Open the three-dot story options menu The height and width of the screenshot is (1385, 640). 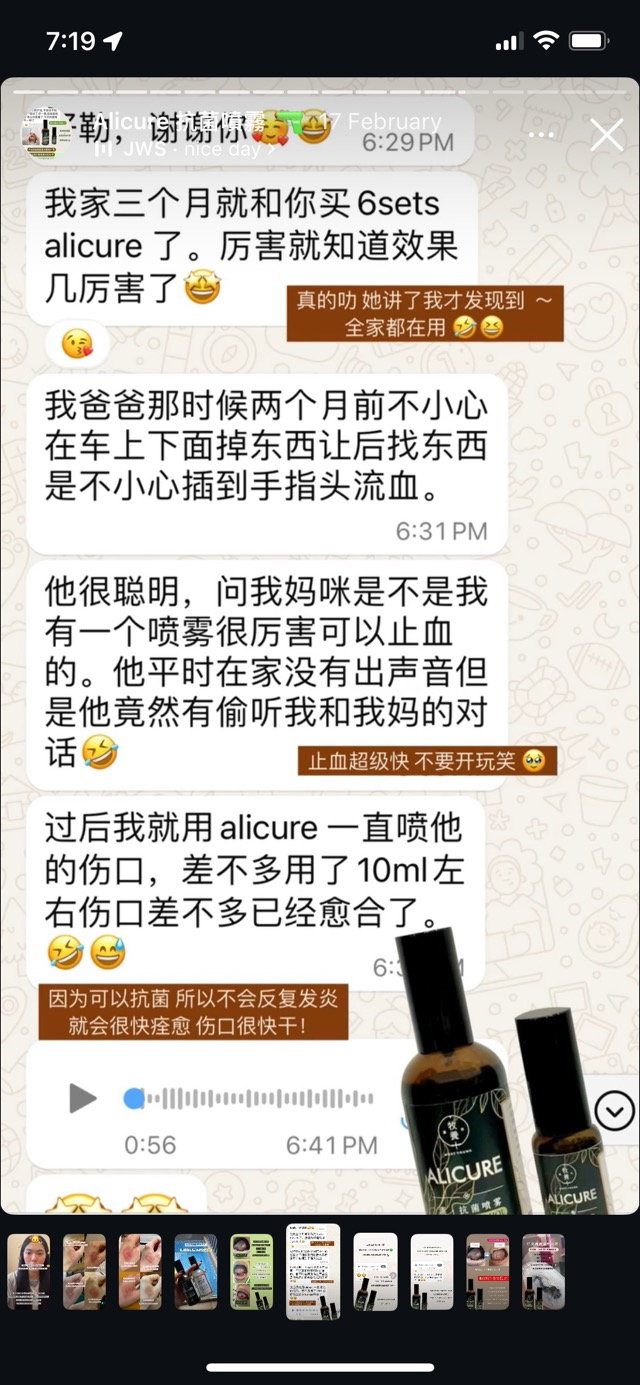click(541, 135)
